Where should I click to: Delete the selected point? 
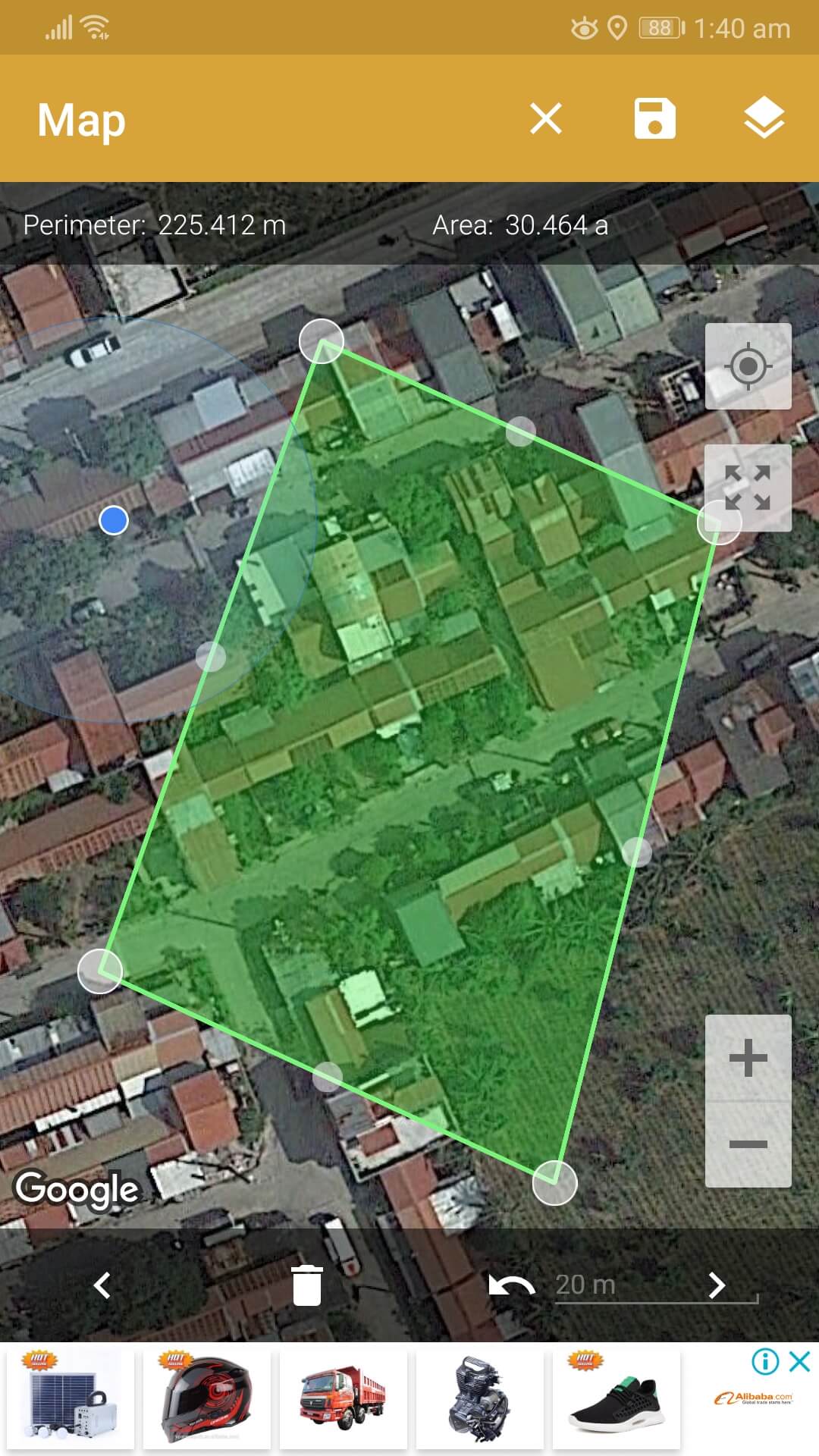coord(307,1285)
